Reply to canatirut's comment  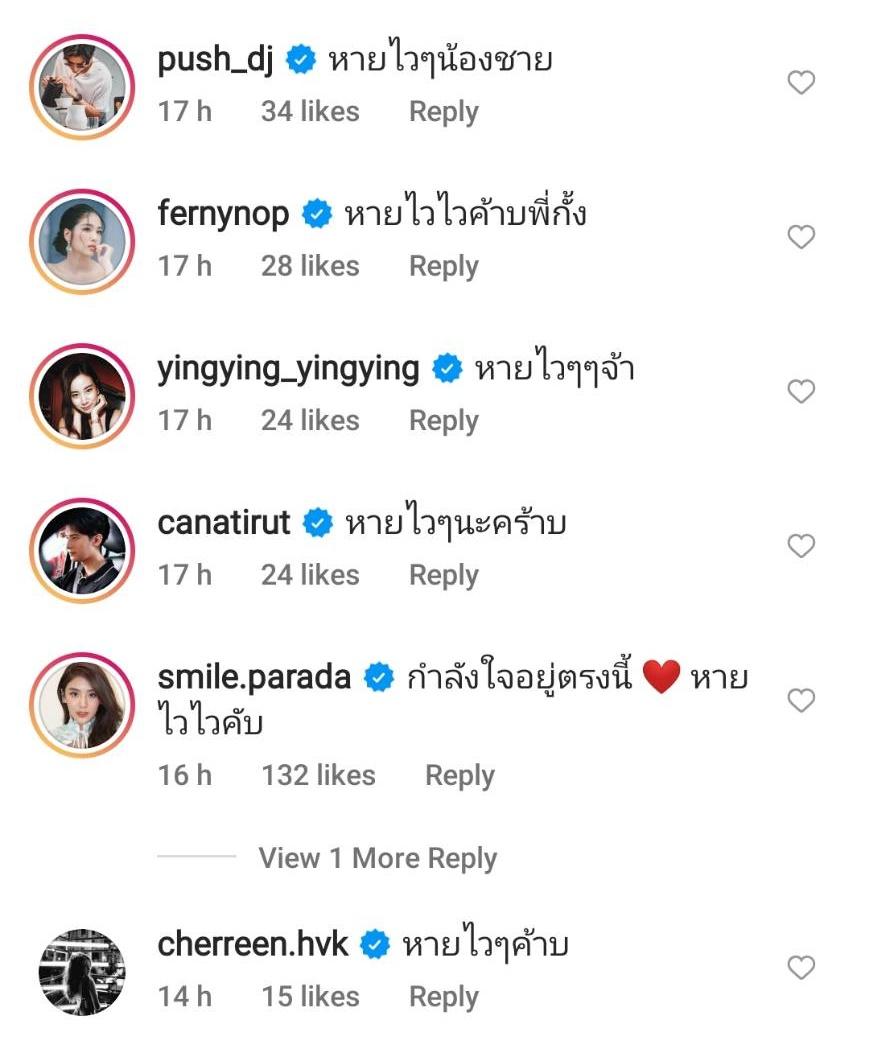pos(443,576)
